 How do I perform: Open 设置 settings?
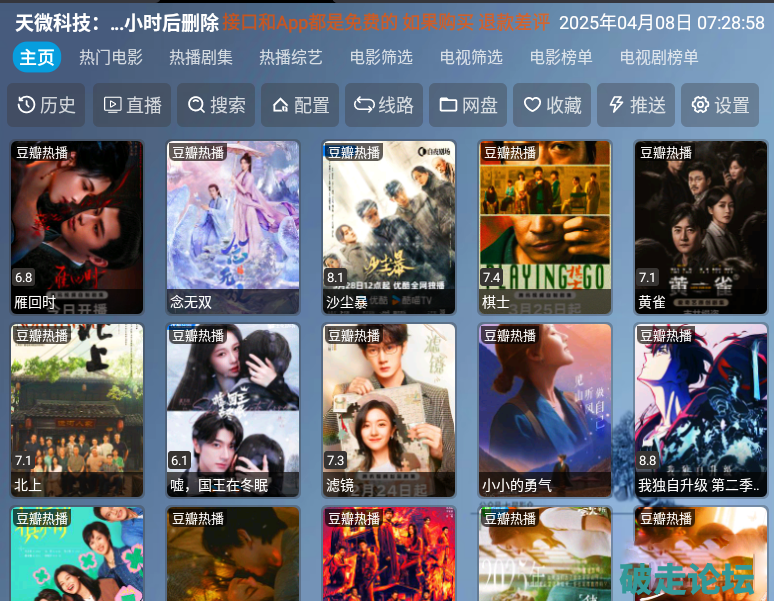(720, 105)
